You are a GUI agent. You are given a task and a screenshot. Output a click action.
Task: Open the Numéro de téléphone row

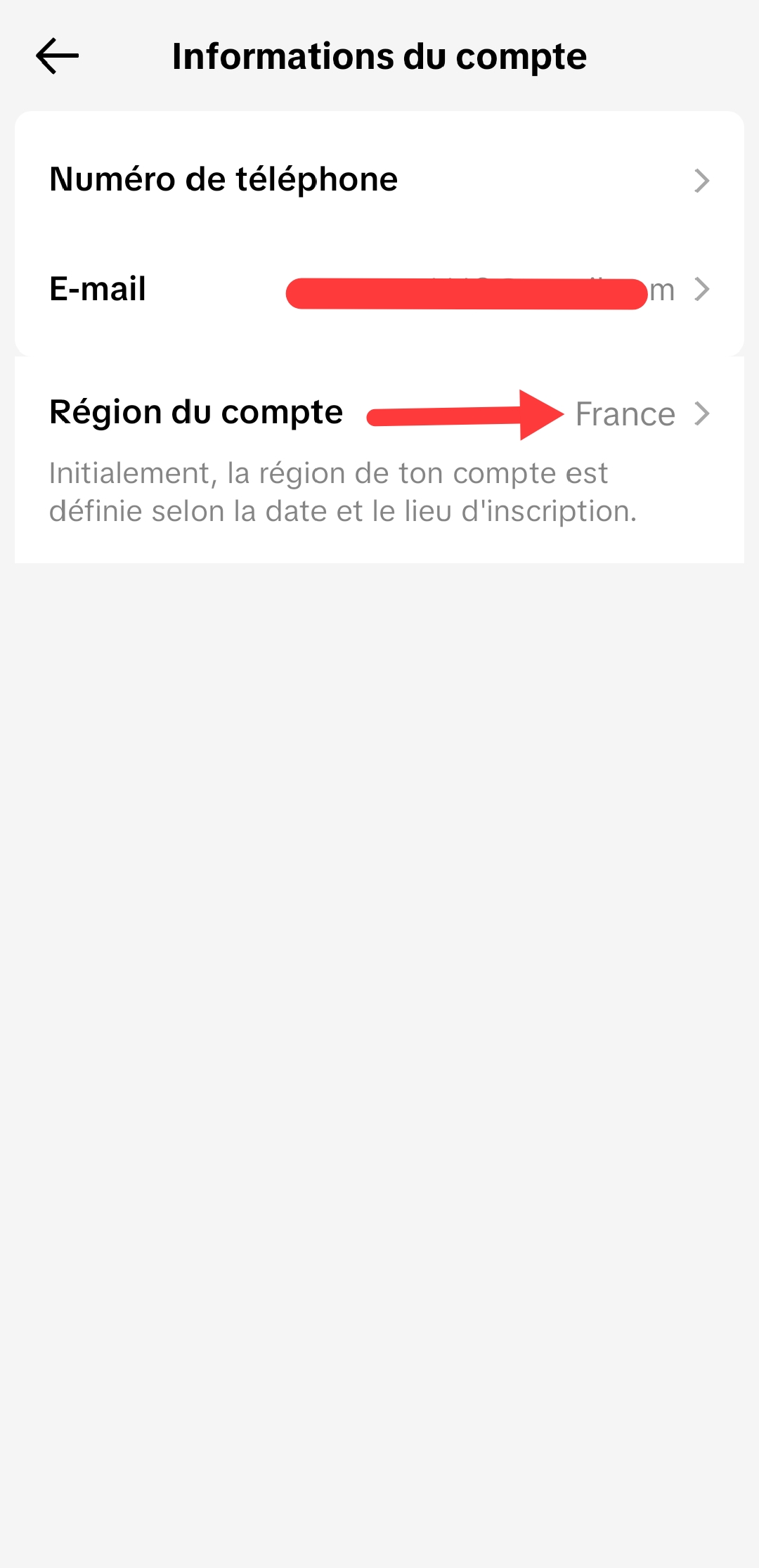click(x=379, y=180)
